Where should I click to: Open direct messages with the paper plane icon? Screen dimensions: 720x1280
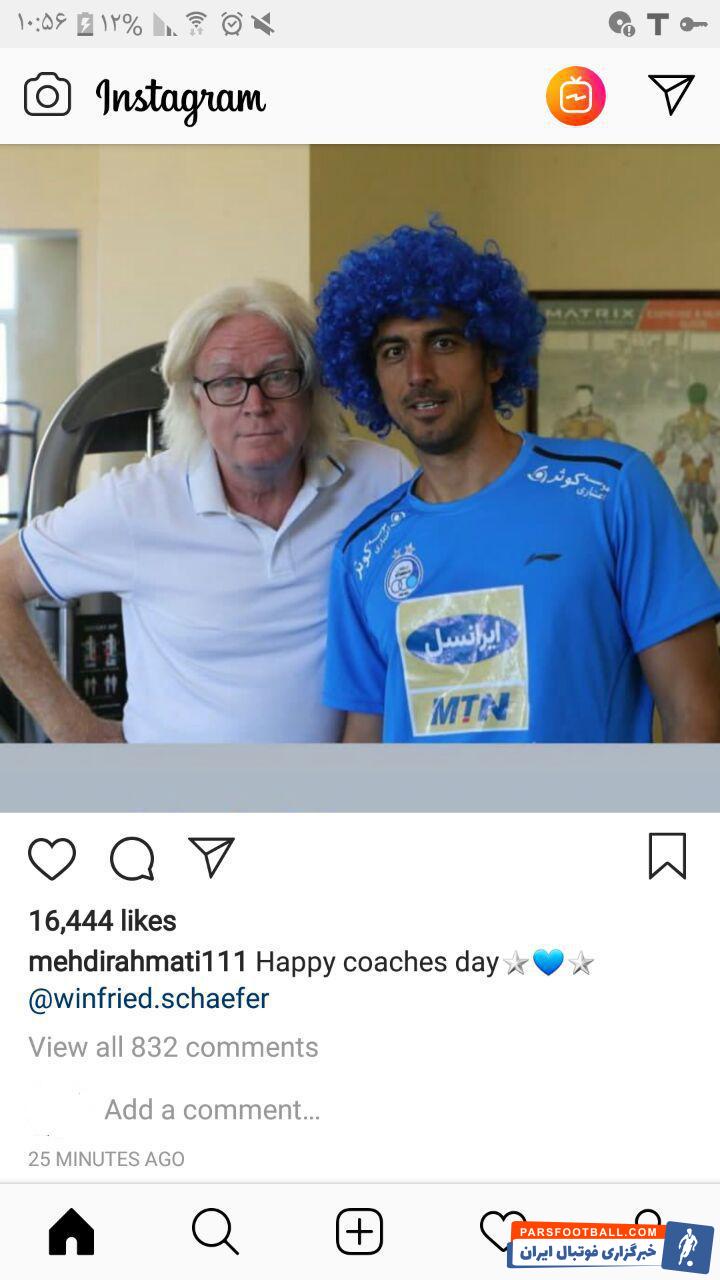click(x=671, y=95)
